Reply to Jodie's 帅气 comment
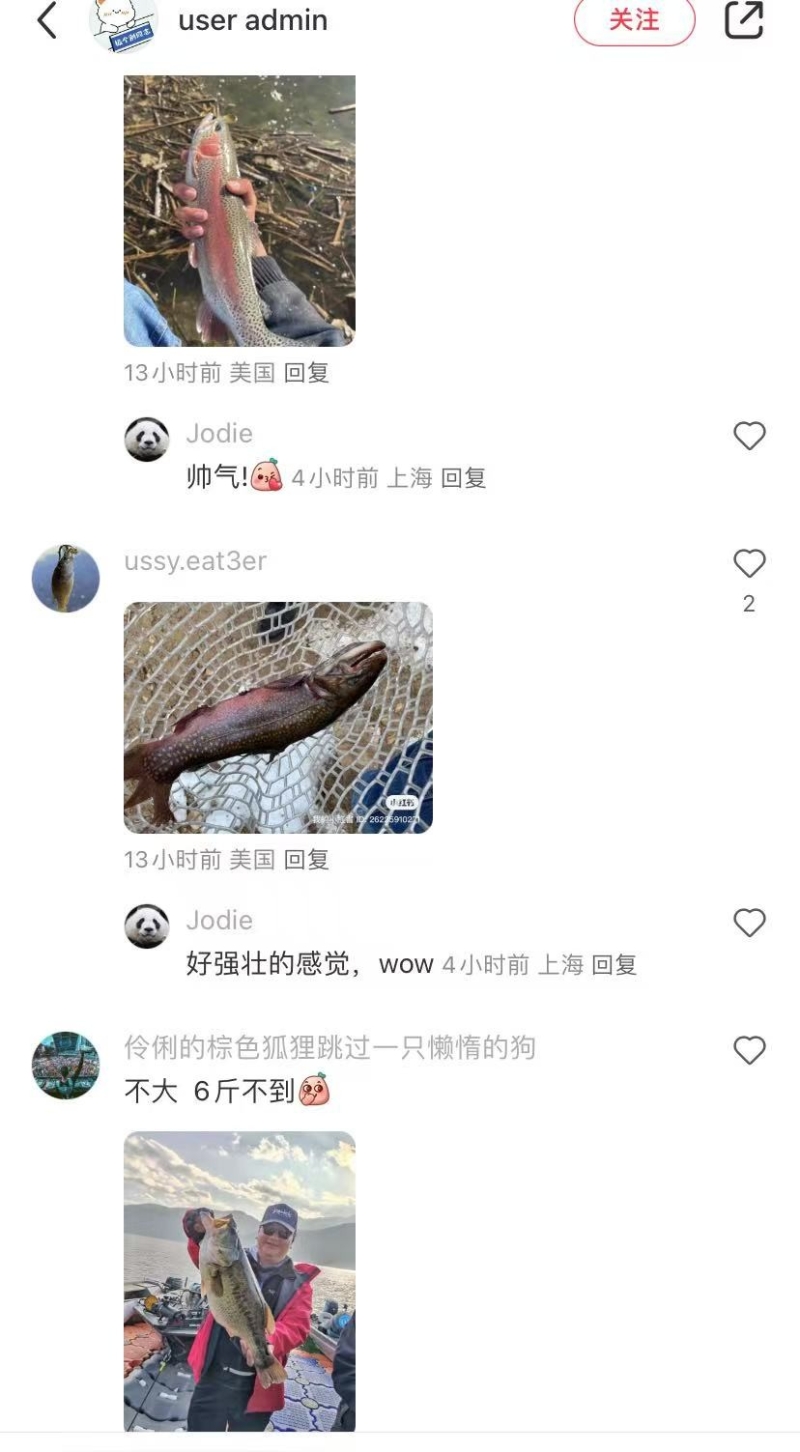The height and width of the screenshot is (1452, 800). [x=463, y=478]
